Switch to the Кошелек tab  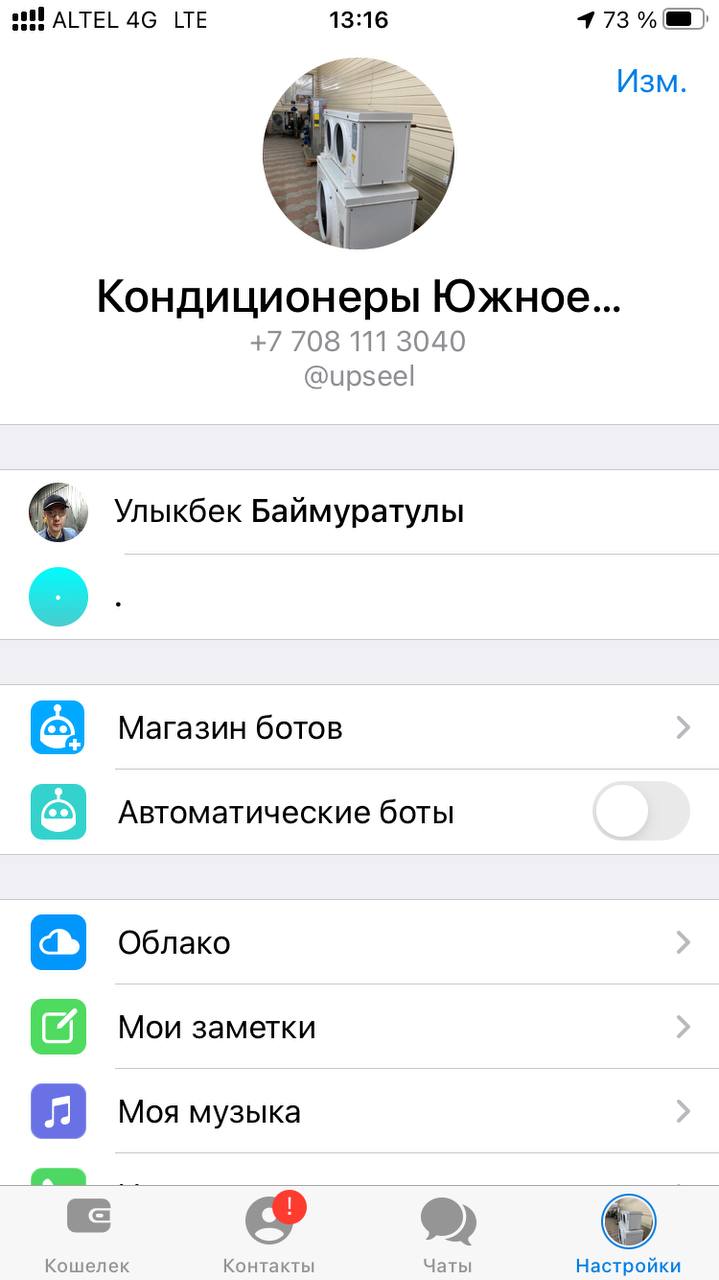pyautogui.click(x=87, y=1234)
